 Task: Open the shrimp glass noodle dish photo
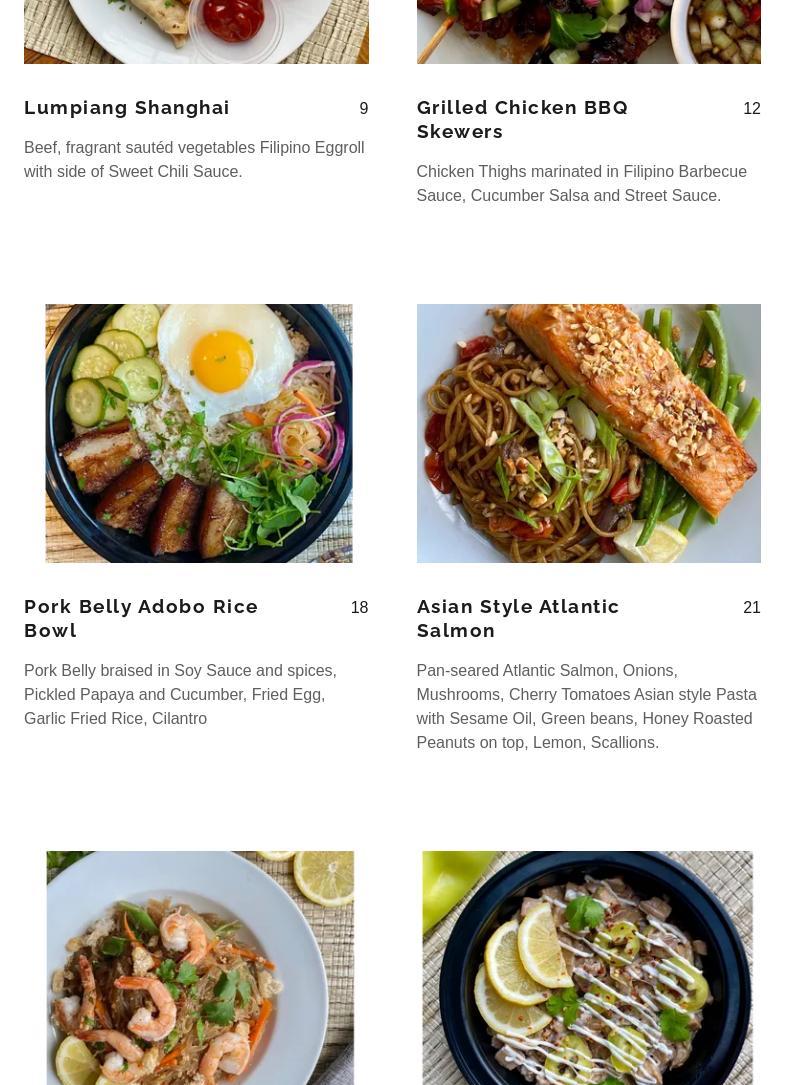(x=200, y=967)
